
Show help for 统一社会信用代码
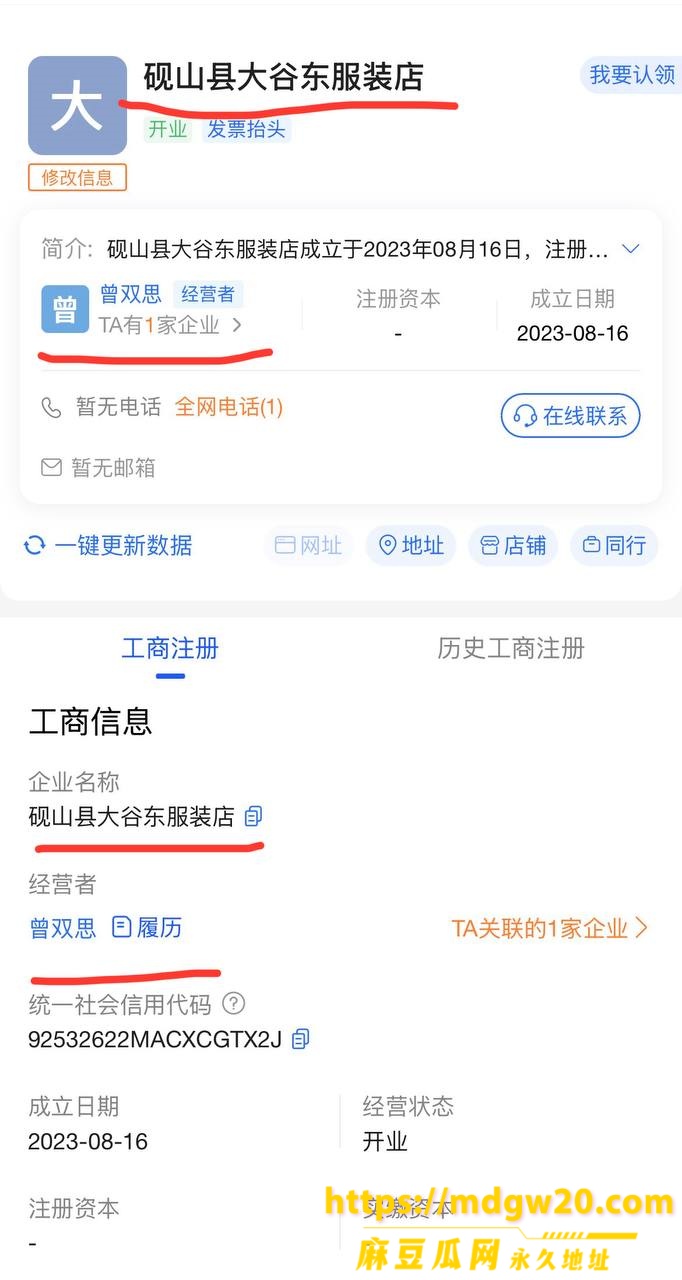[x=233, y=1003]
